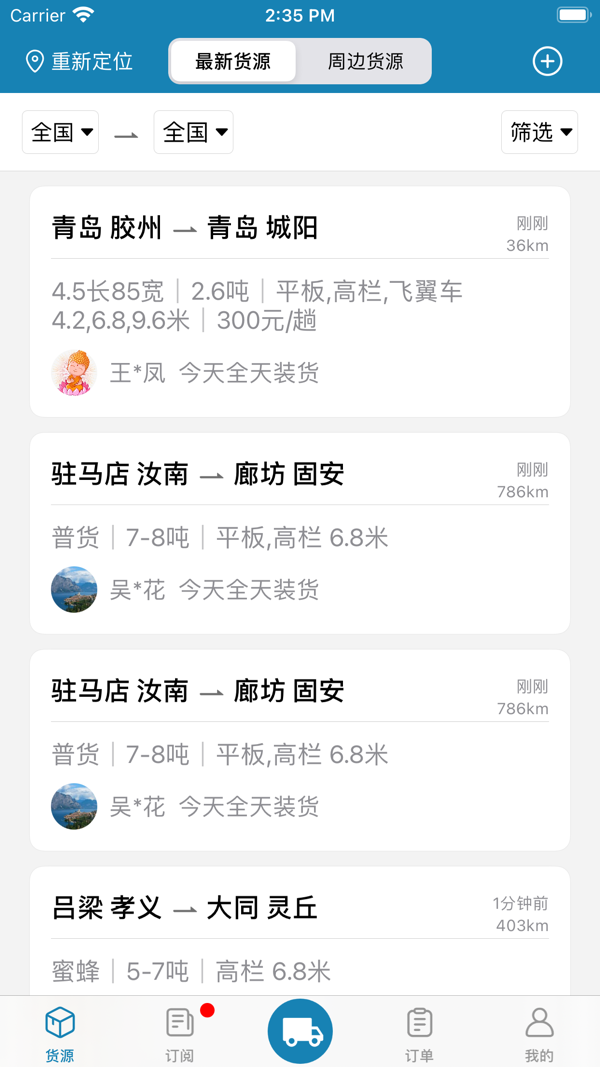Switch to the 订单 tab

click(420, 1034)
